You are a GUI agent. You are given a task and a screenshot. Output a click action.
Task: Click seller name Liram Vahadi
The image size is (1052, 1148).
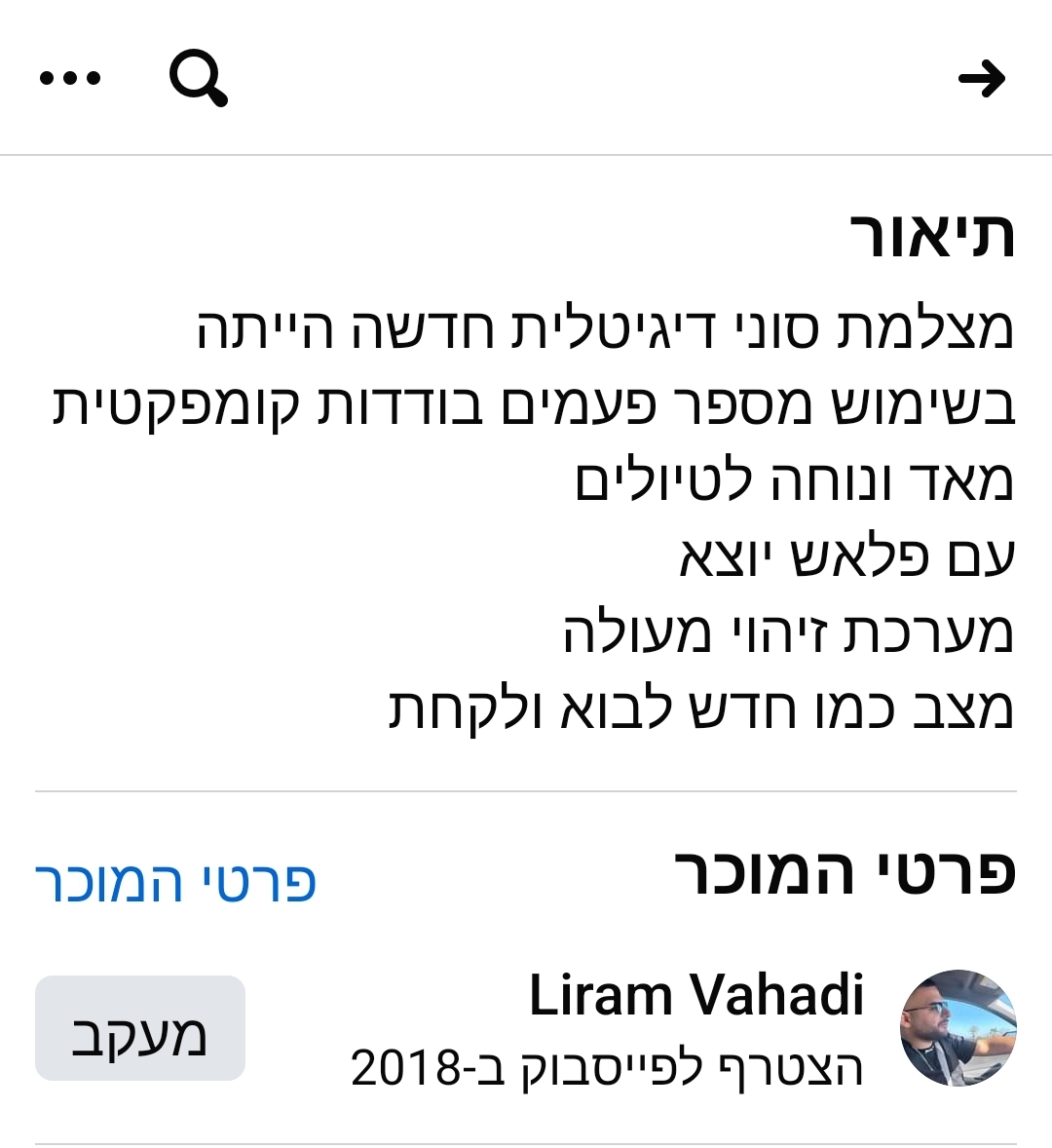[x=697, y=996]
